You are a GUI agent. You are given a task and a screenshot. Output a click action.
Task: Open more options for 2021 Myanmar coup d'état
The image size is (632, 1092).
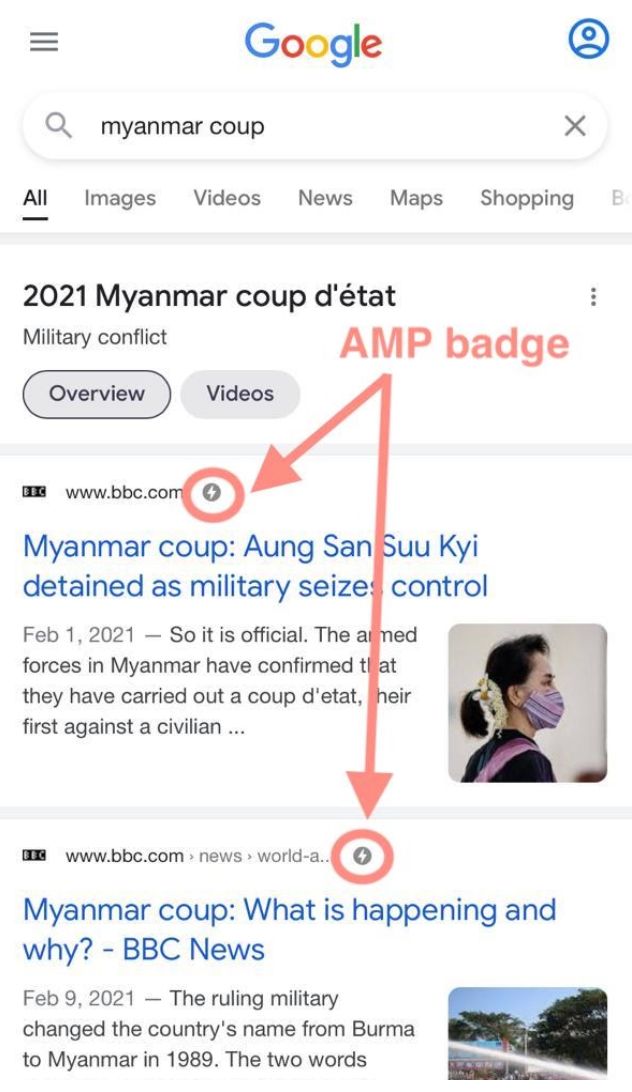tap(594, 297)
